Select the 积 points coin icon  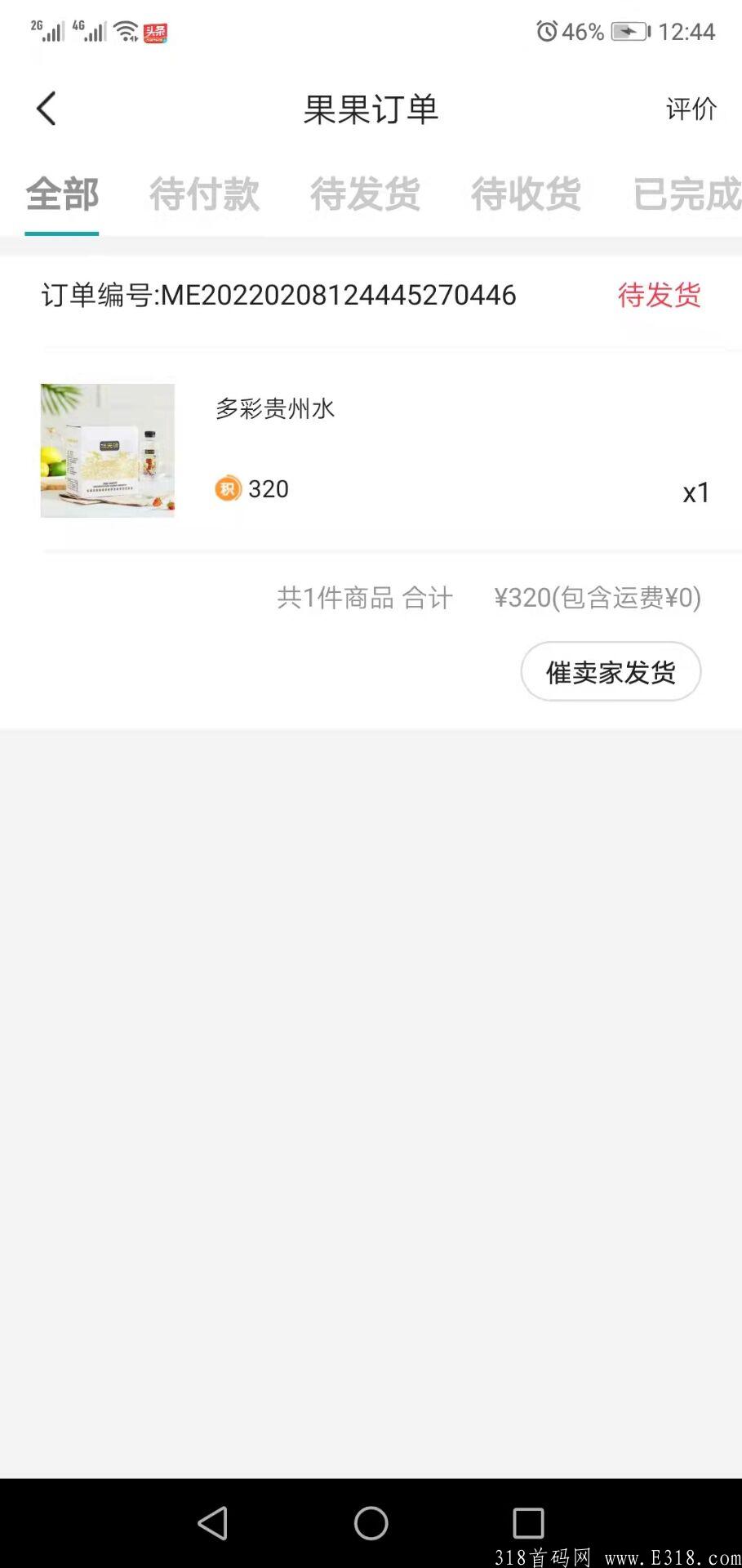(227, 488)
